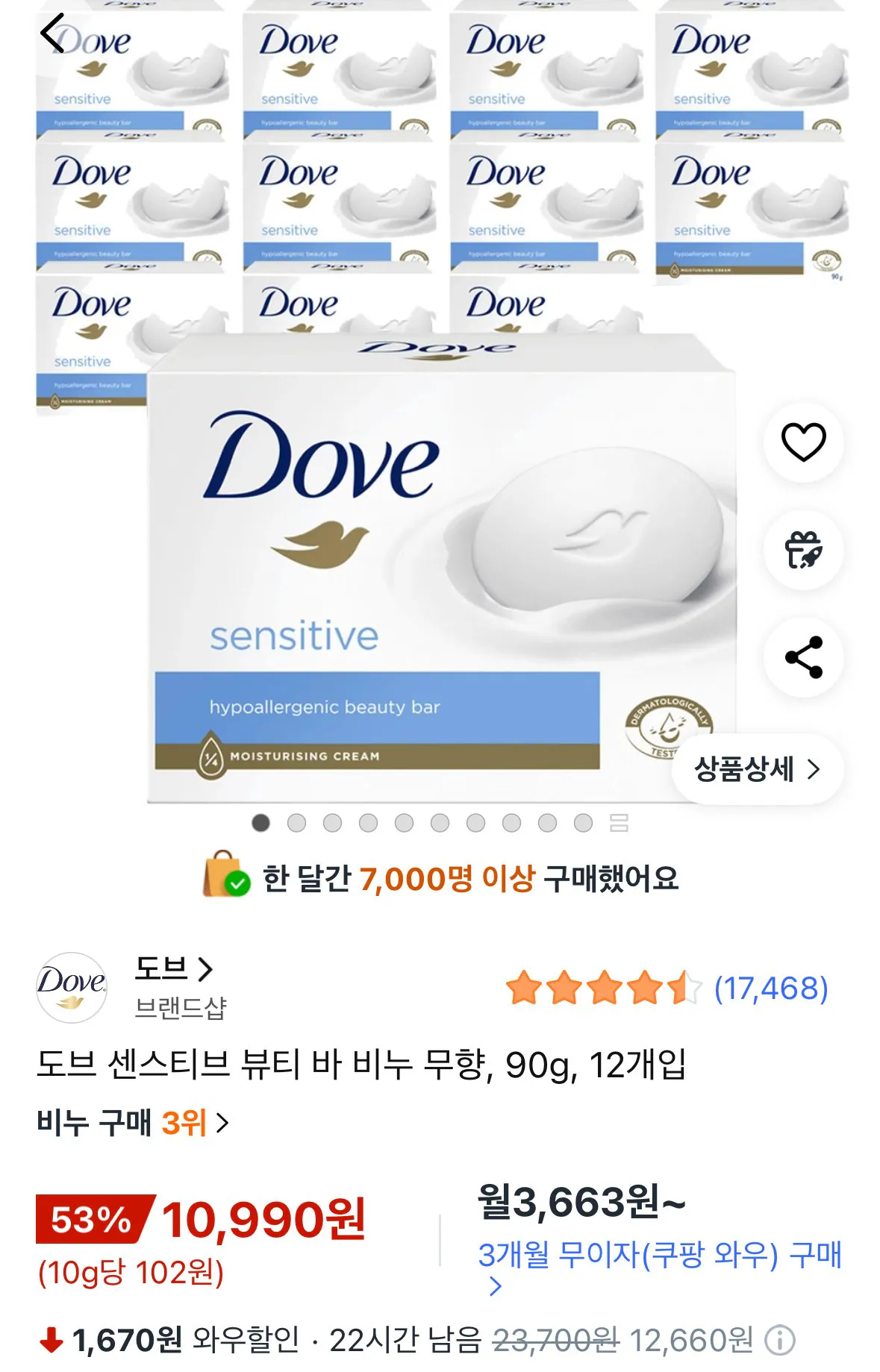The width and height of the screenshot is (880, 1372).
Task: Select the first carousel dot indicator
Action: coord(260,823)
